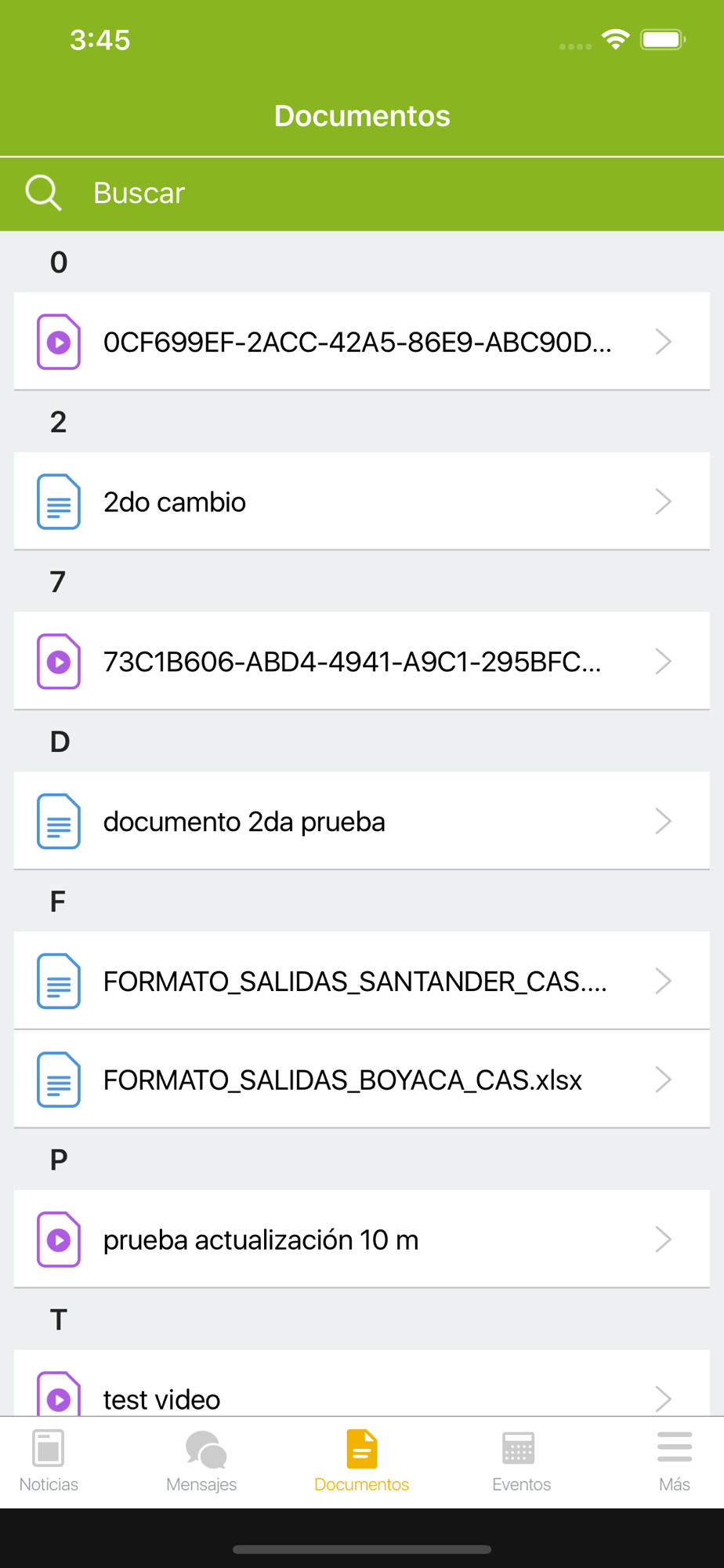This screenshot has height=1568, width=724.
Task: Open the 0CF699EF-2ACC video document
Action: pyautogui.click(x=362, y=342)
